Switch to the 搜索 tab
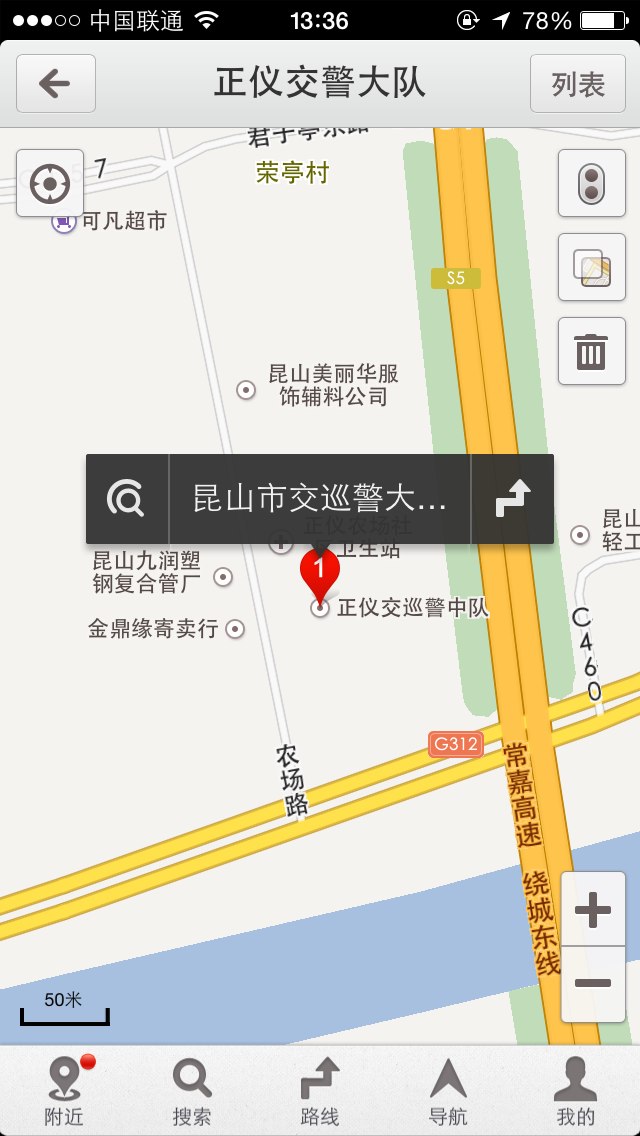640x1136 pixels. click(191, 1091)
